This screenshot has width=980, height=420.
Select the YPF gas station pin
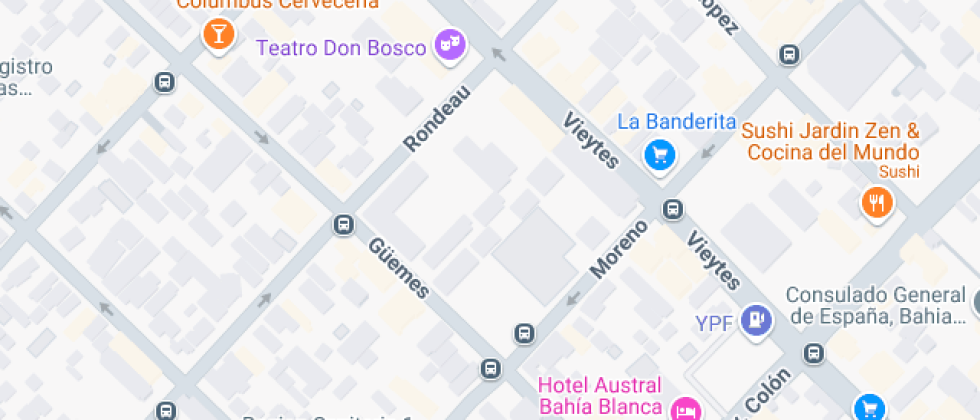pos(760,321)
